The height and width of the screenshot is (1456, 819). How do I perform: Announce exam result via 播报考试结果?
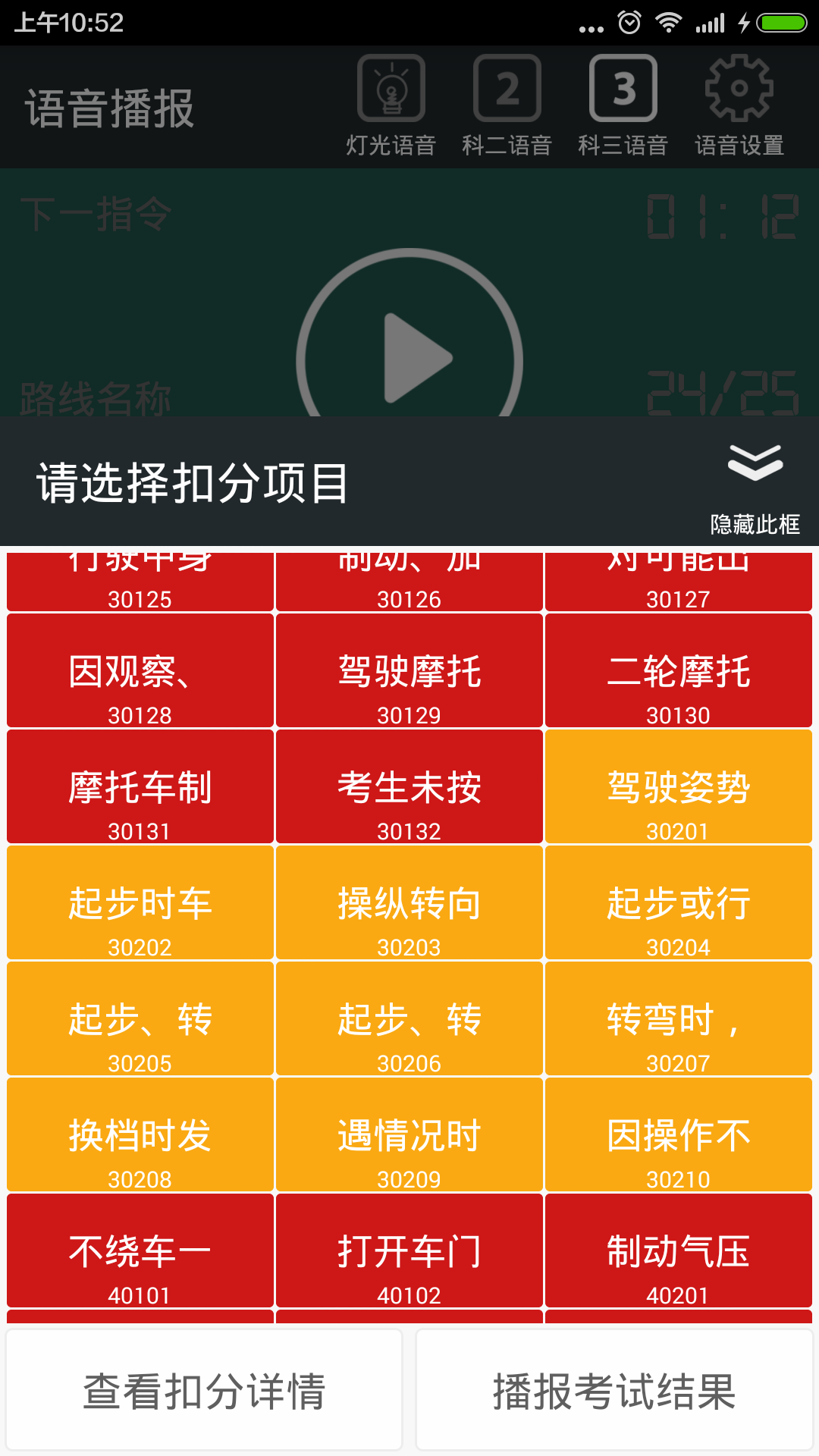click(614, 1390)
